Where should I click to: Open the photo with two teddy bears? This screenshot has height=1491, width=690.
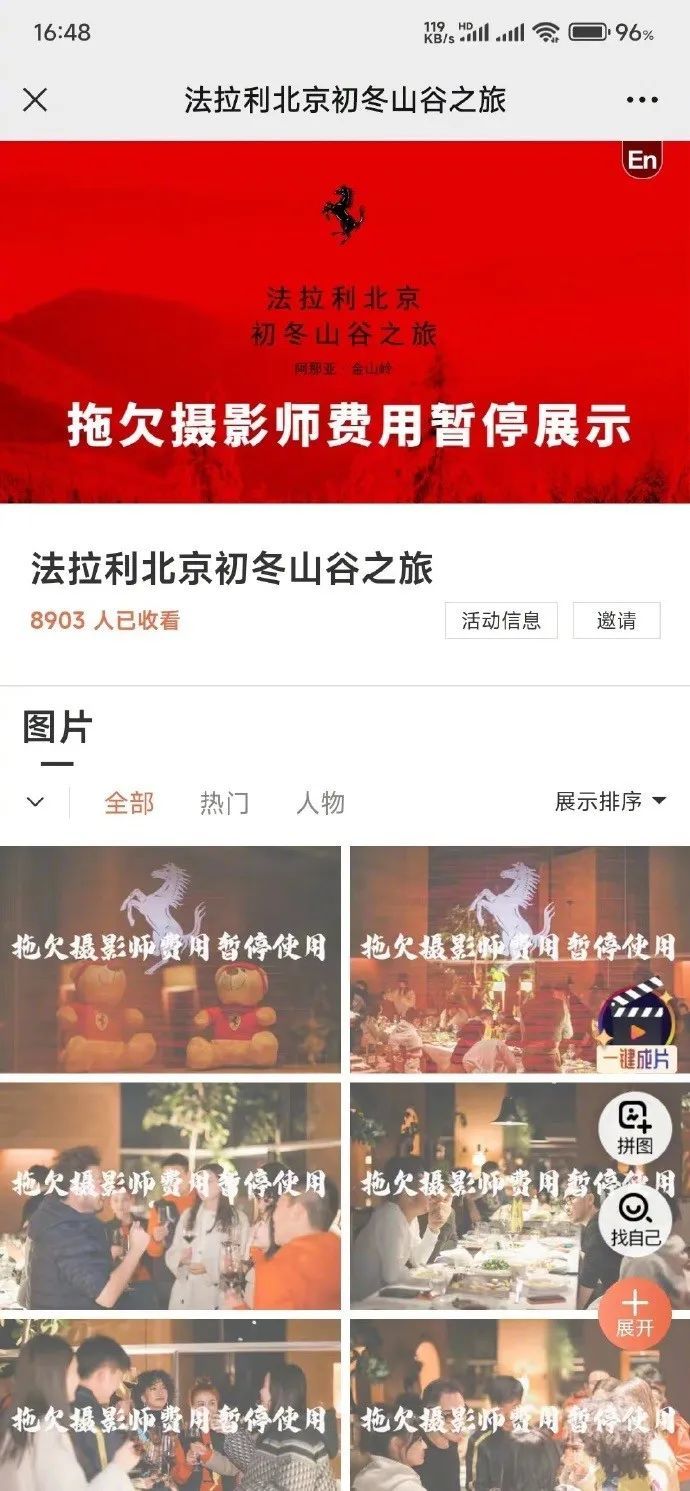coord(169,960)
